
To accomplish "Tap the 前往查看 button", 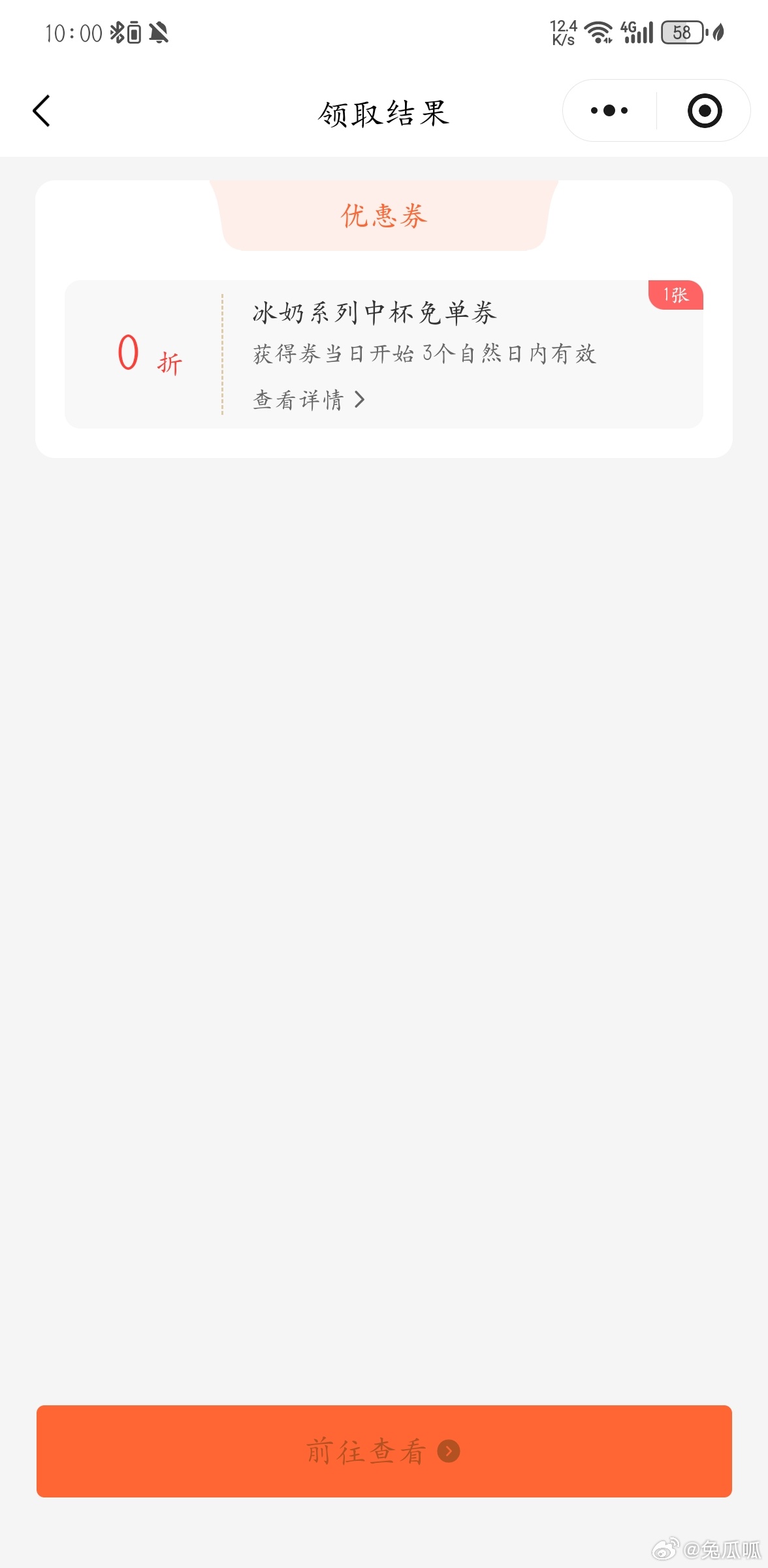I will click(x=384, y=1451).
